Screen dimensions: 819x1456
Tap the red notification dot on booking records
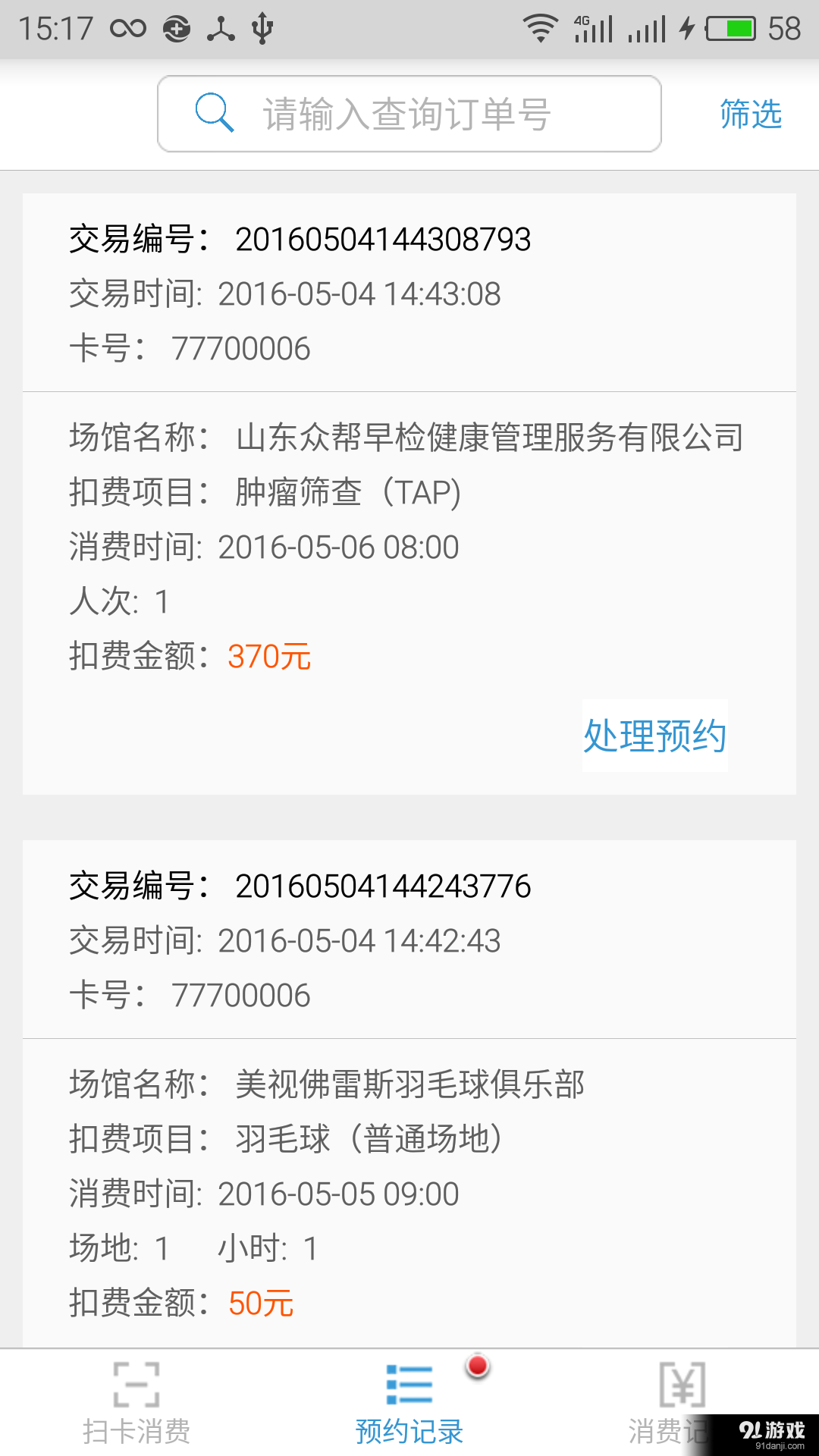(x=478, y=1365)
